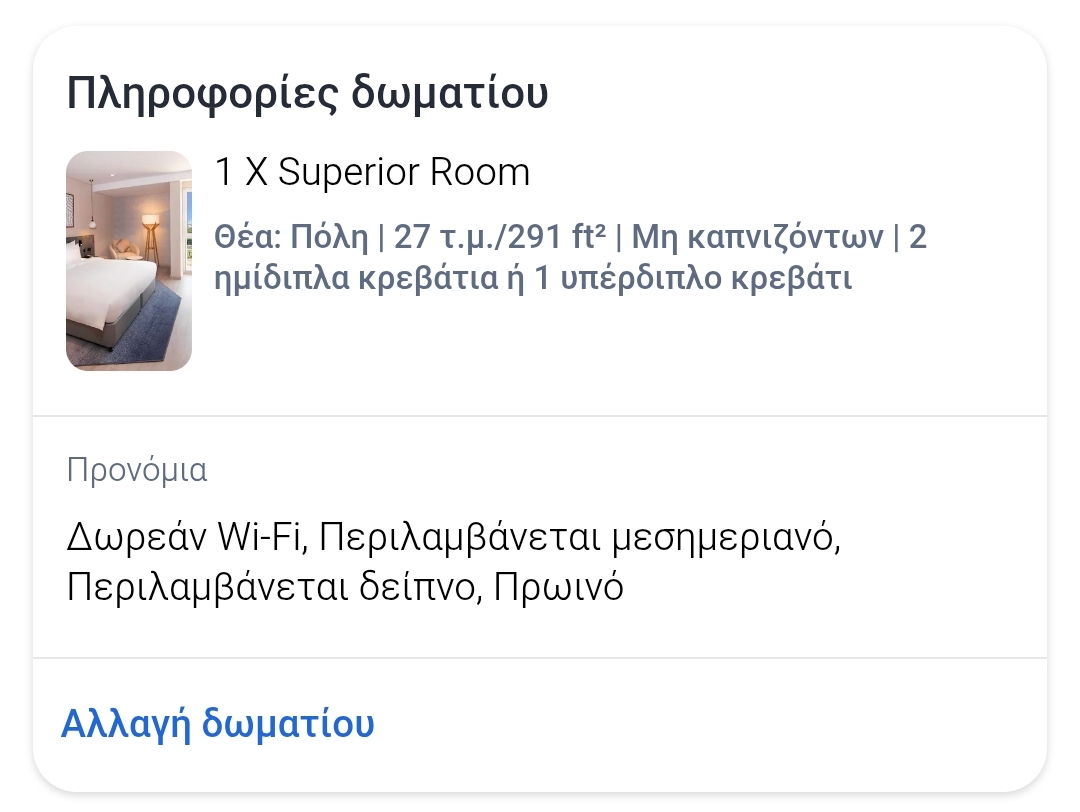This screenshot has height=812, width=1080.
Task: Open the Superior Room photo thumbnail
Action: [128, 261]
